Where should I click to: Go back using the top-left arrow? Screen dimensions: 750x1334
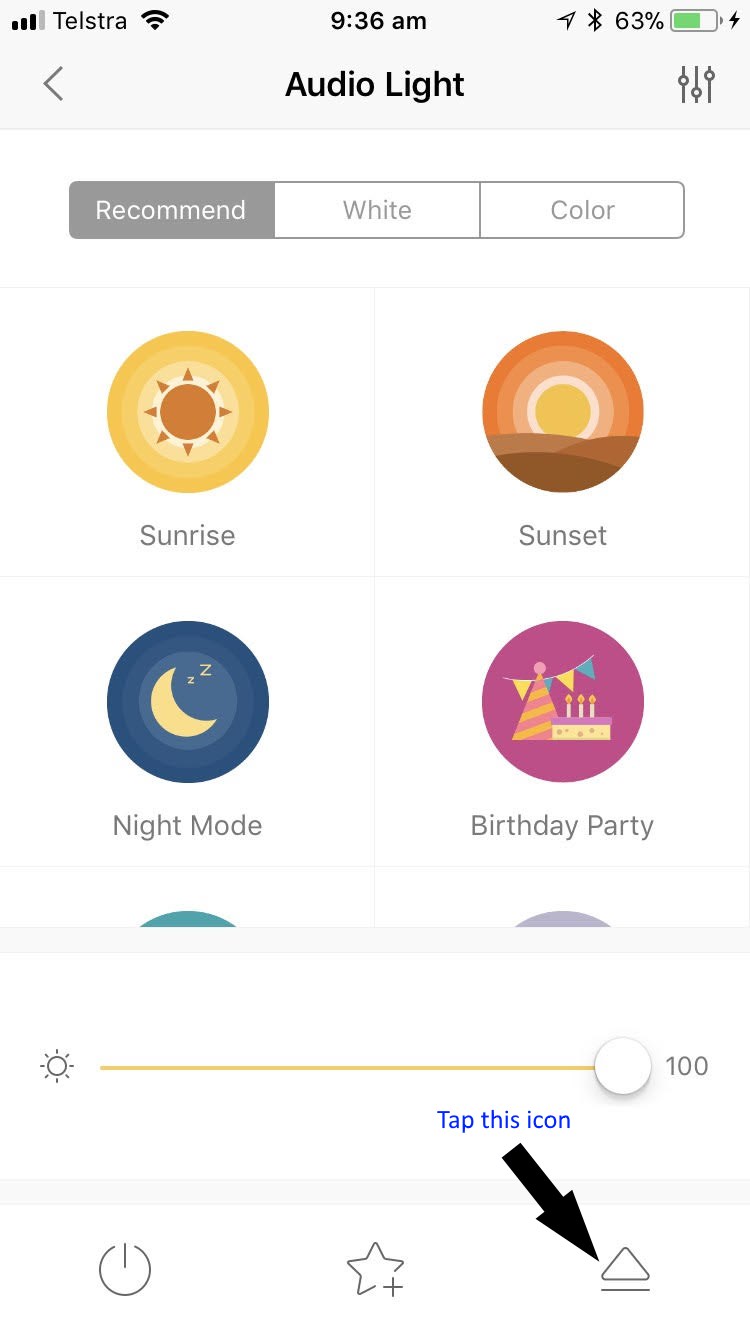[54, 84]
